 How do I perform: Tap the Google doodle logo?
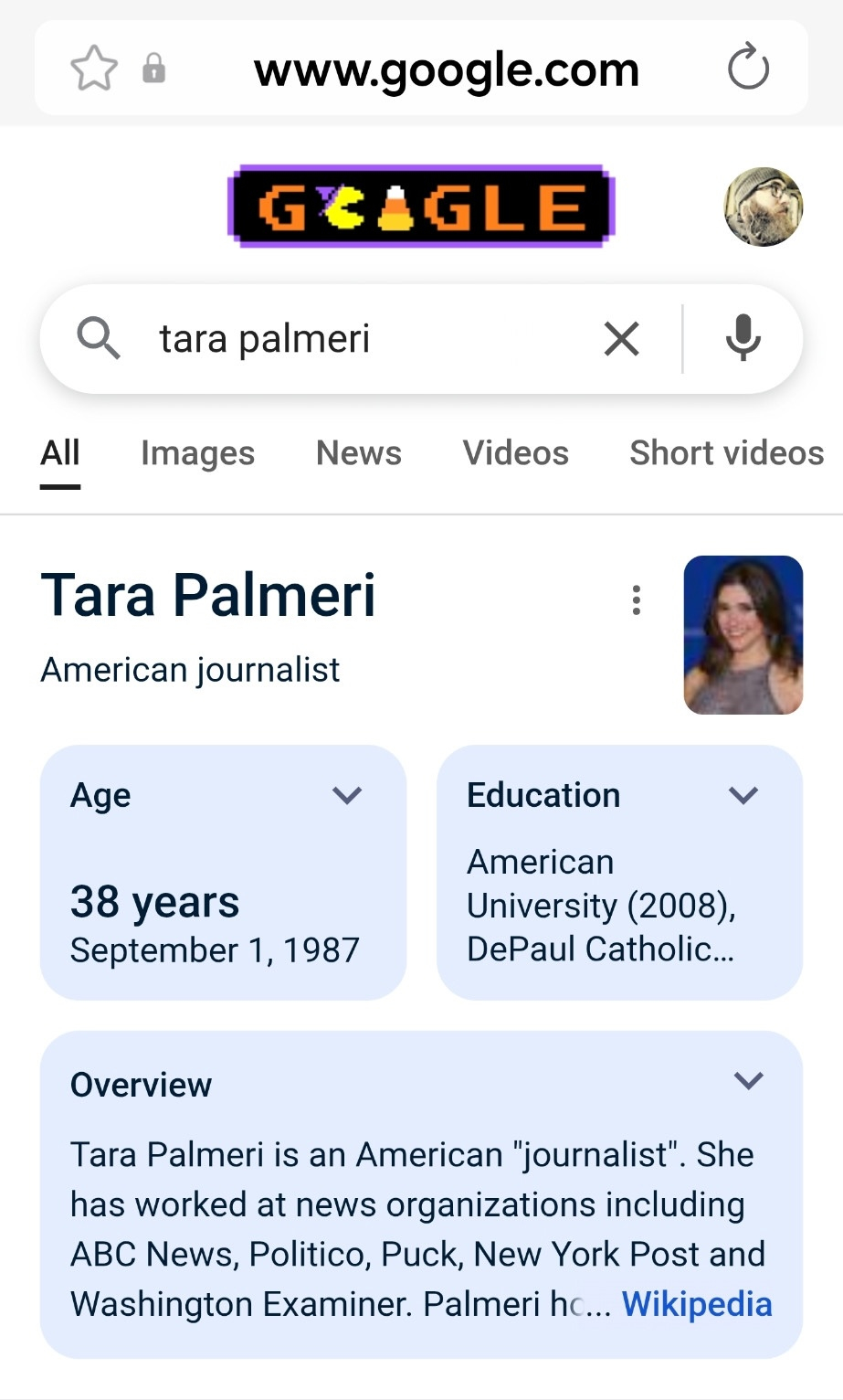[421, 207]
